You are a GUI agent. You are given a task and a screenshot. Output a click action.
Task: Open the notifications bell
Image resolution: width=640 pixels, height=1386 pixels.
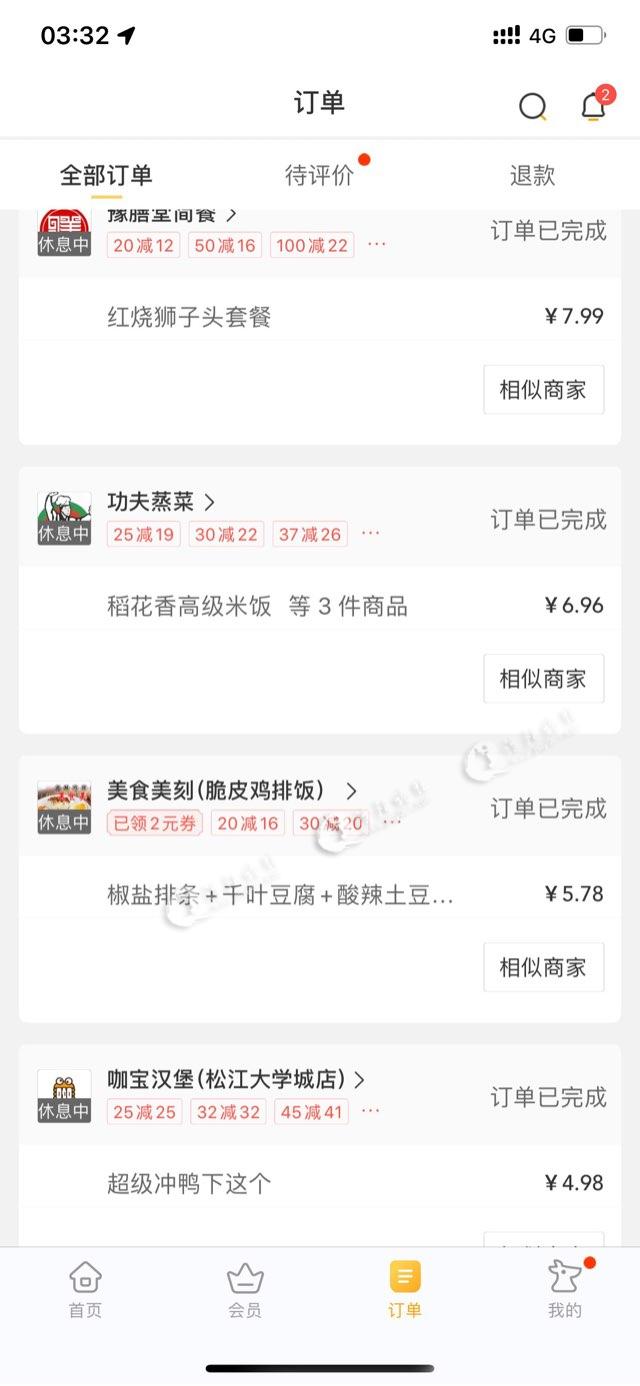(594, 106)
